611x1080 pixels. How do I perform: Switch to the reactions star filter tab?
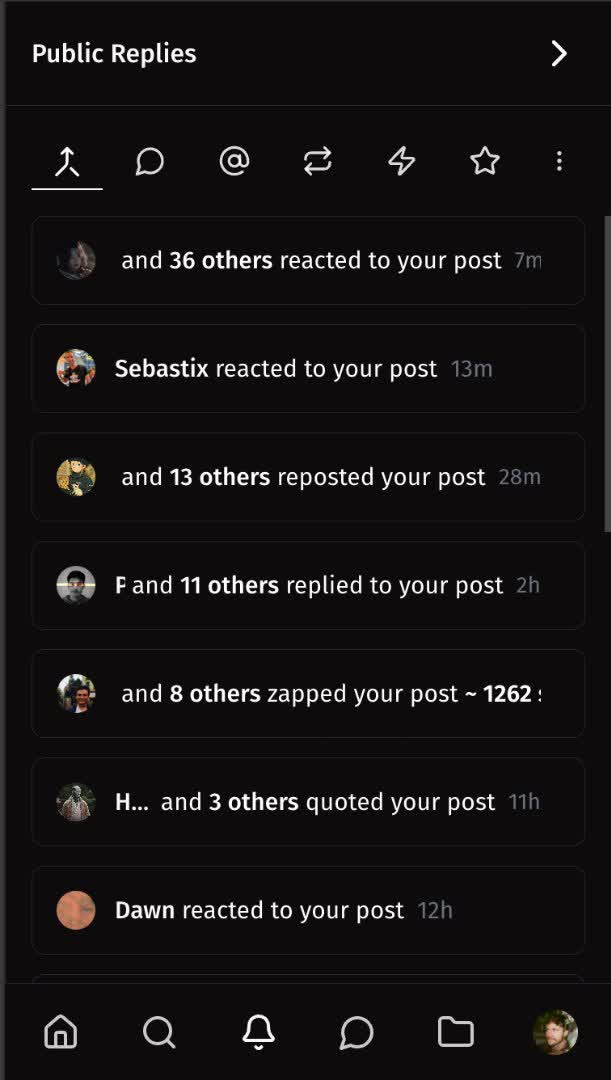tap(485, 161)
